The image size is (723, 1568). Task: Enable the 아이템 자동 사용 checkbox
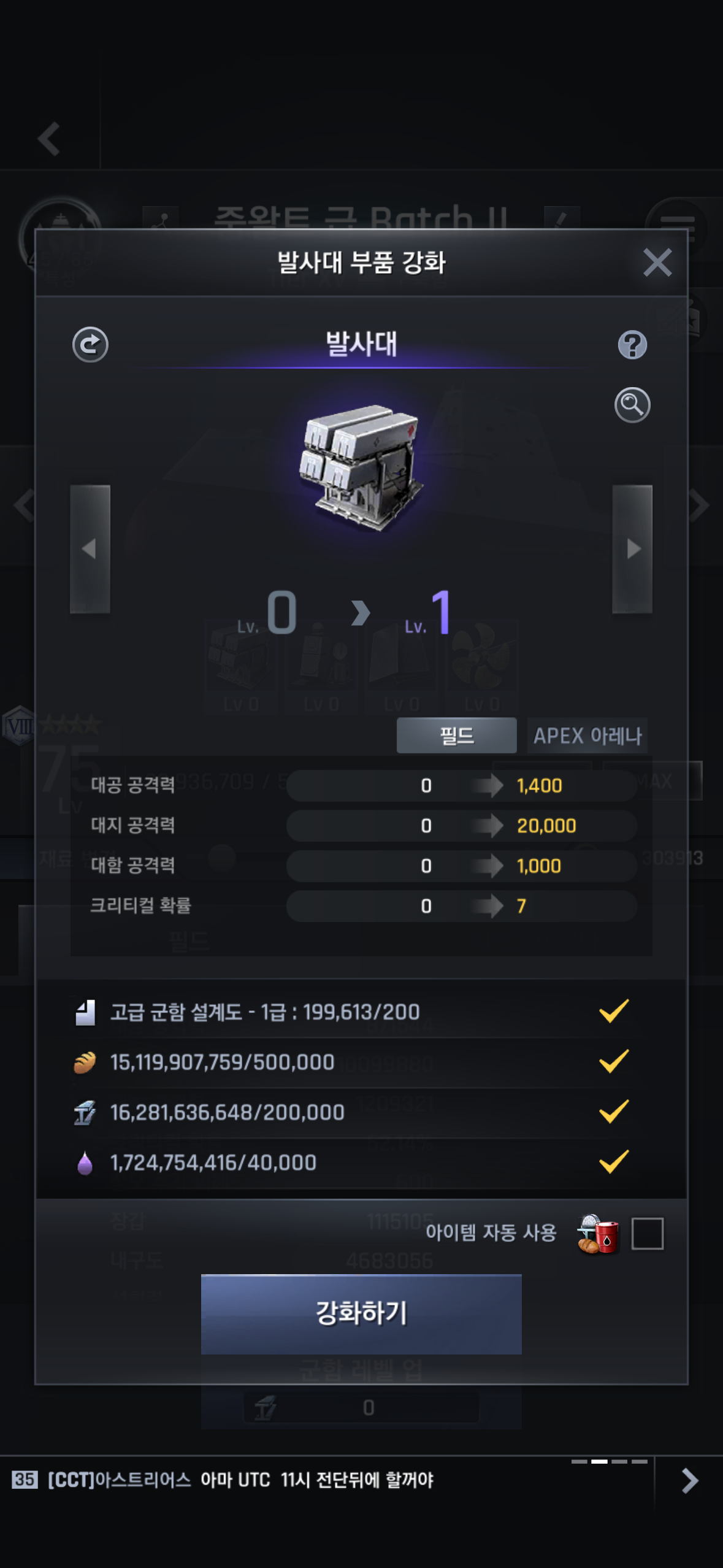point(647,1233)
